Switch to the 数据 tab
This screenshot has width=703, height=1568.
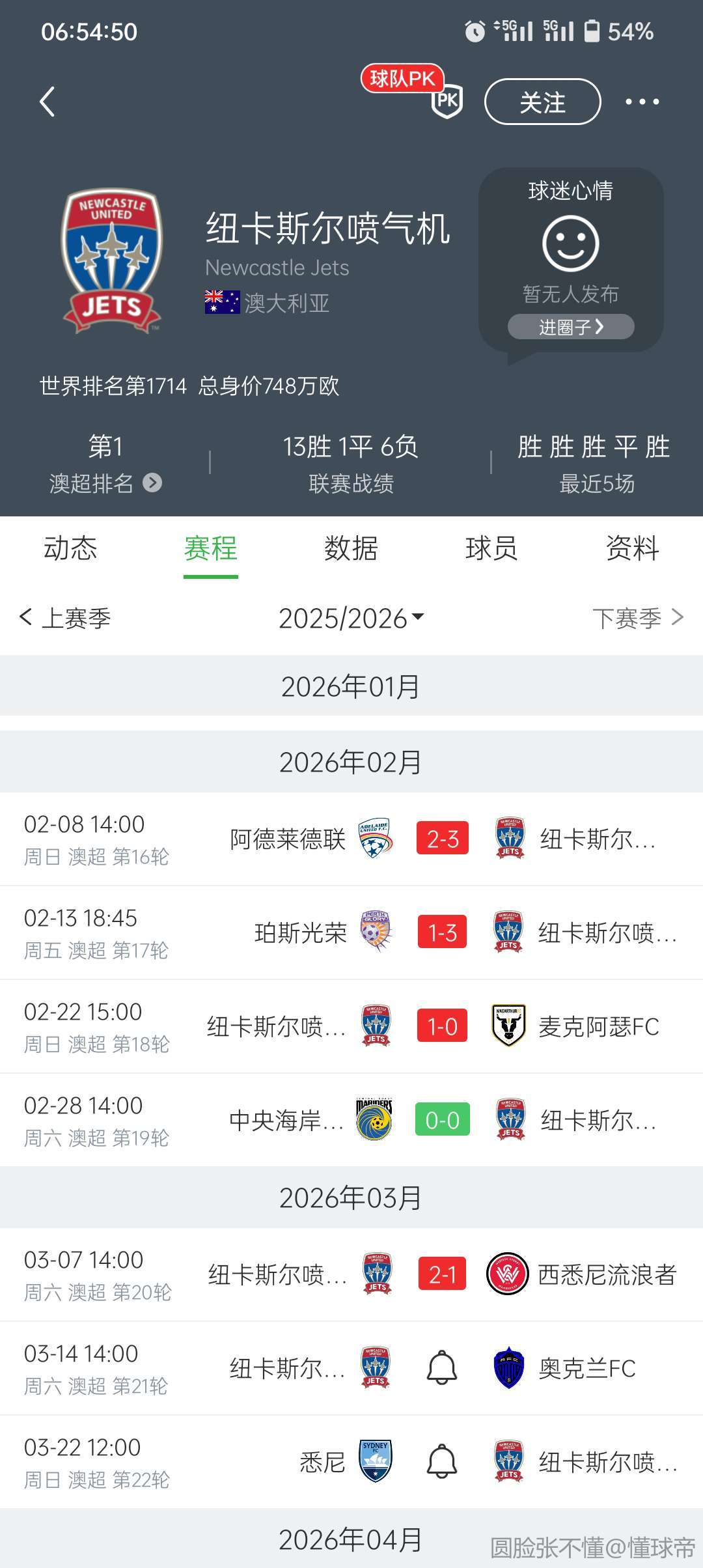tap(351, 548)
